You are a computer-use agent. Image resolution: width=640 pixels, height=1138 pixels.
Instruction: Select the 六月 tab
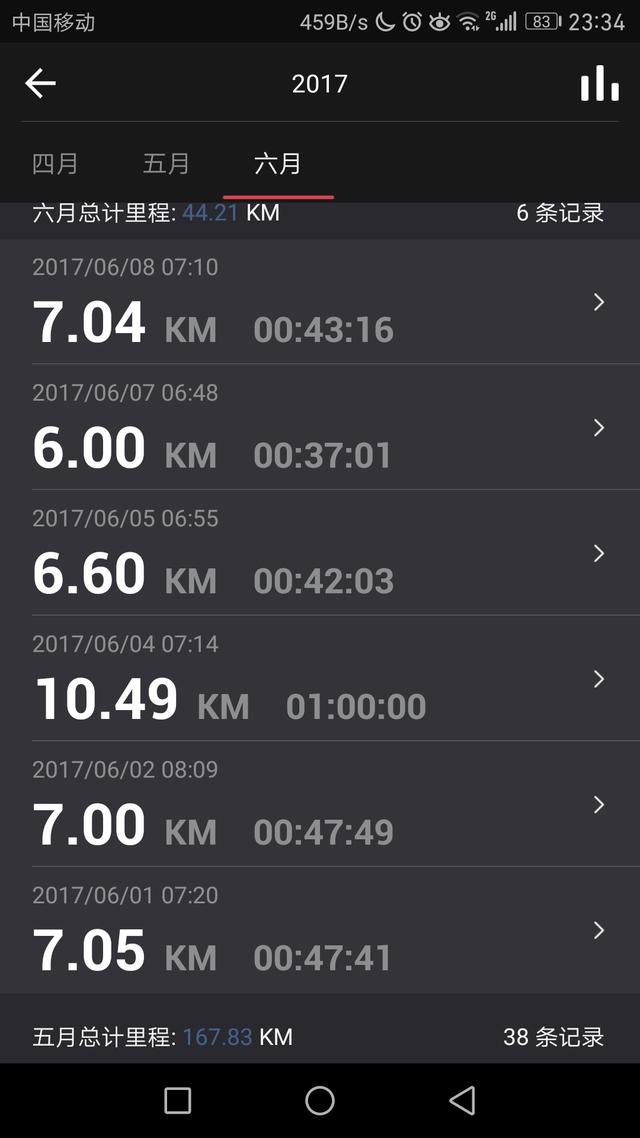click(x=278, y=164)
